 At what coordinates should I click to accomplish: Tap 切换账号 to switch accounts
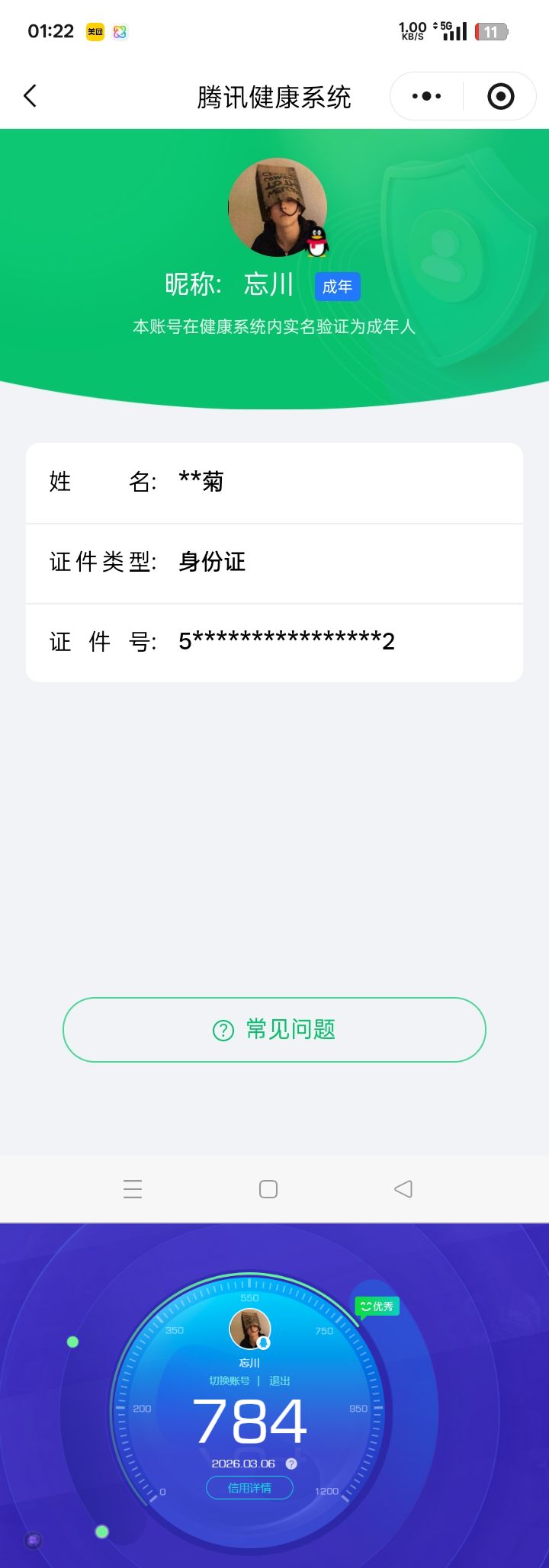[230, 1380]
